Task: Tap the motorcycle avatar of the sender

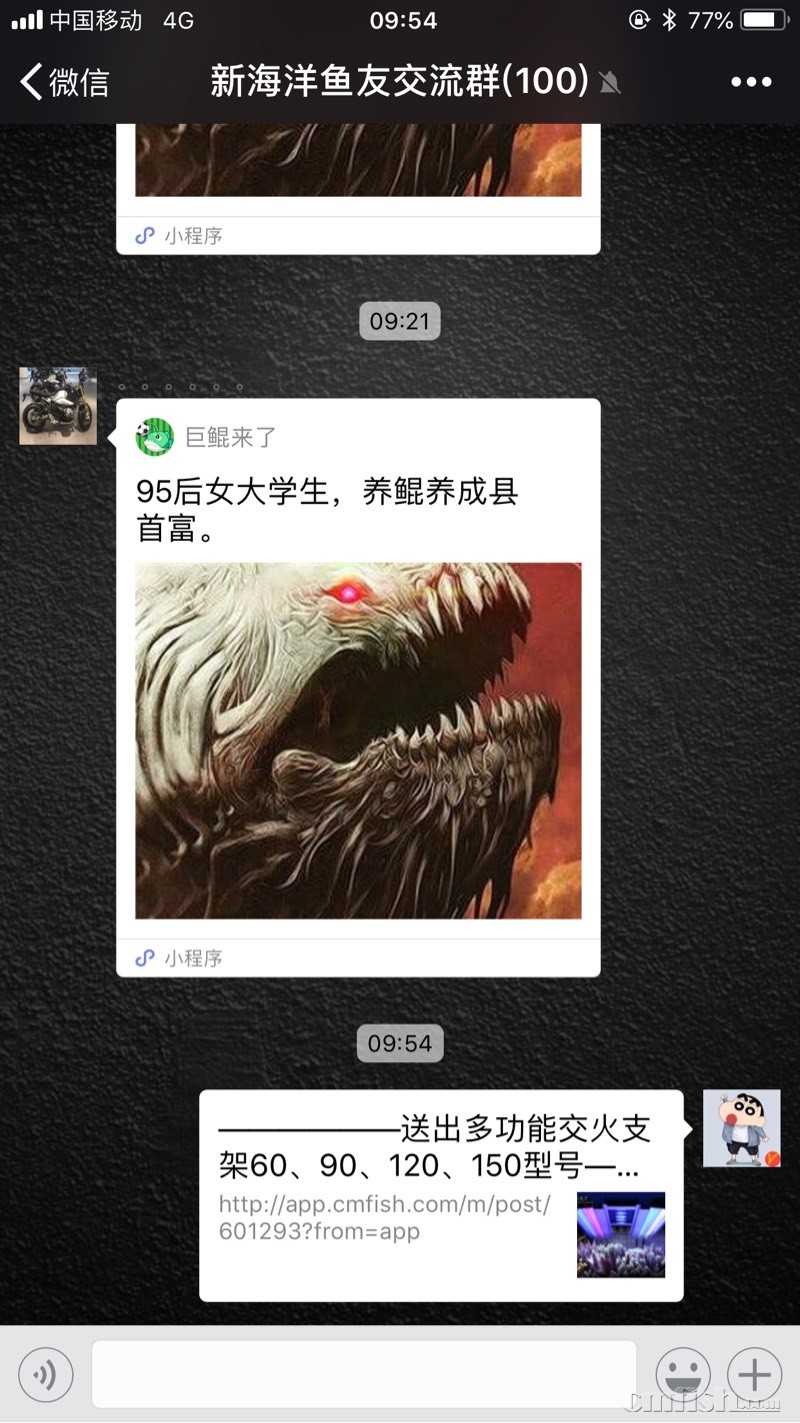Action: 57,405
